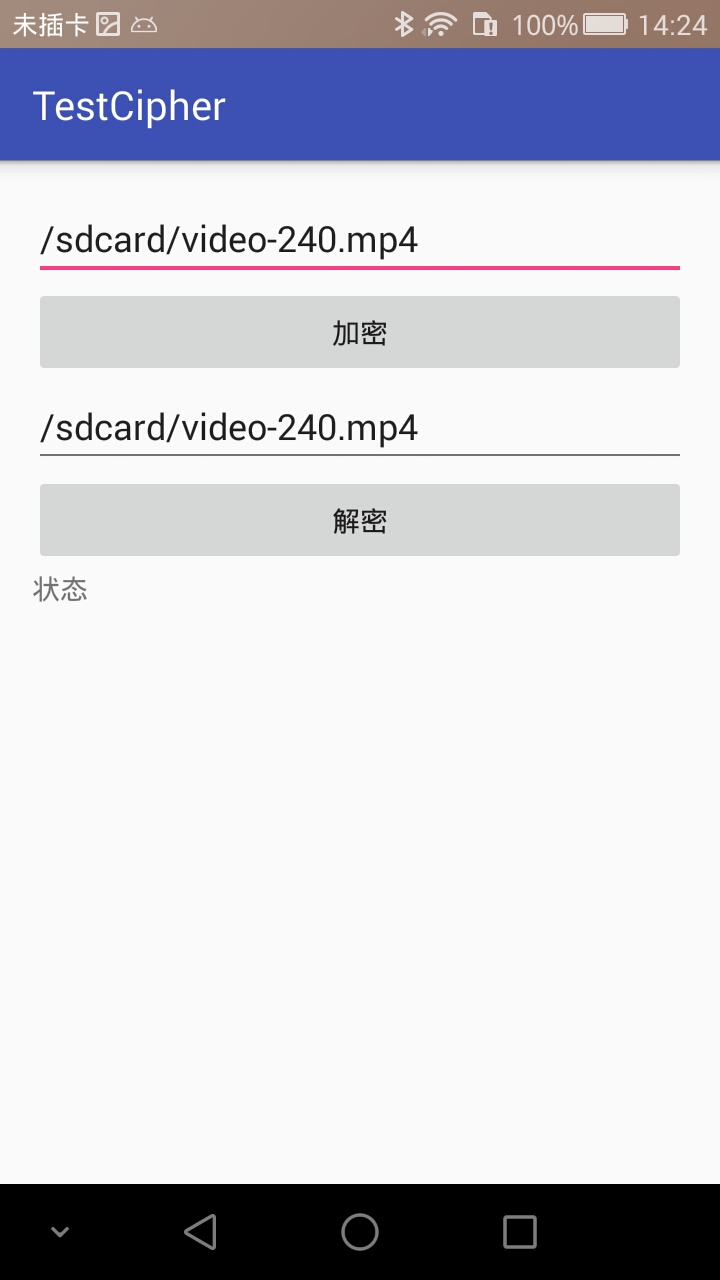Focus the file path field above 解密
Image resolution: width=720 pixels, height=1280 pixels.
click(x=359, y=429)
